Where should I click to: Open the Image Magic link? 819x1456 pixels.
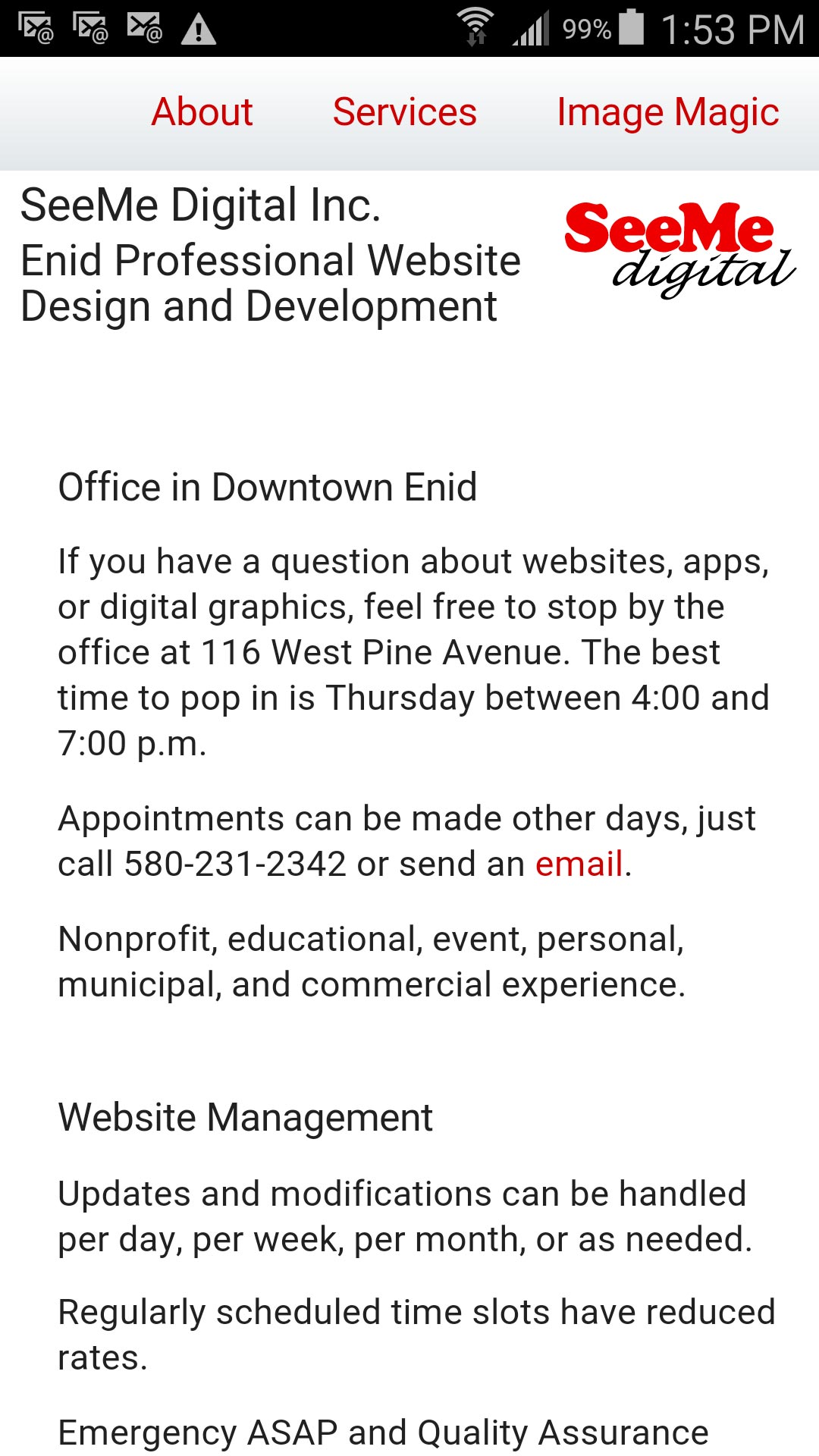[667, 112]
